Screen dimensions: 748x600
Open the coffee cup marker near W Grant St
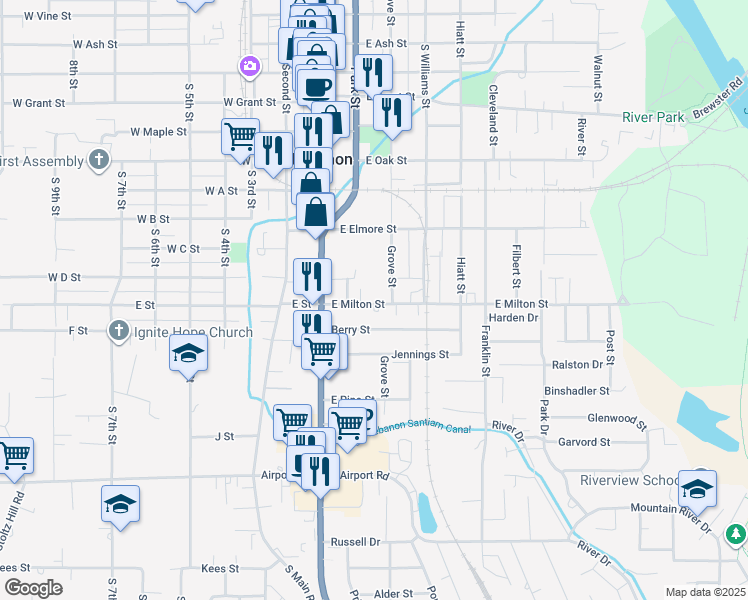click(x=316, y=90)
